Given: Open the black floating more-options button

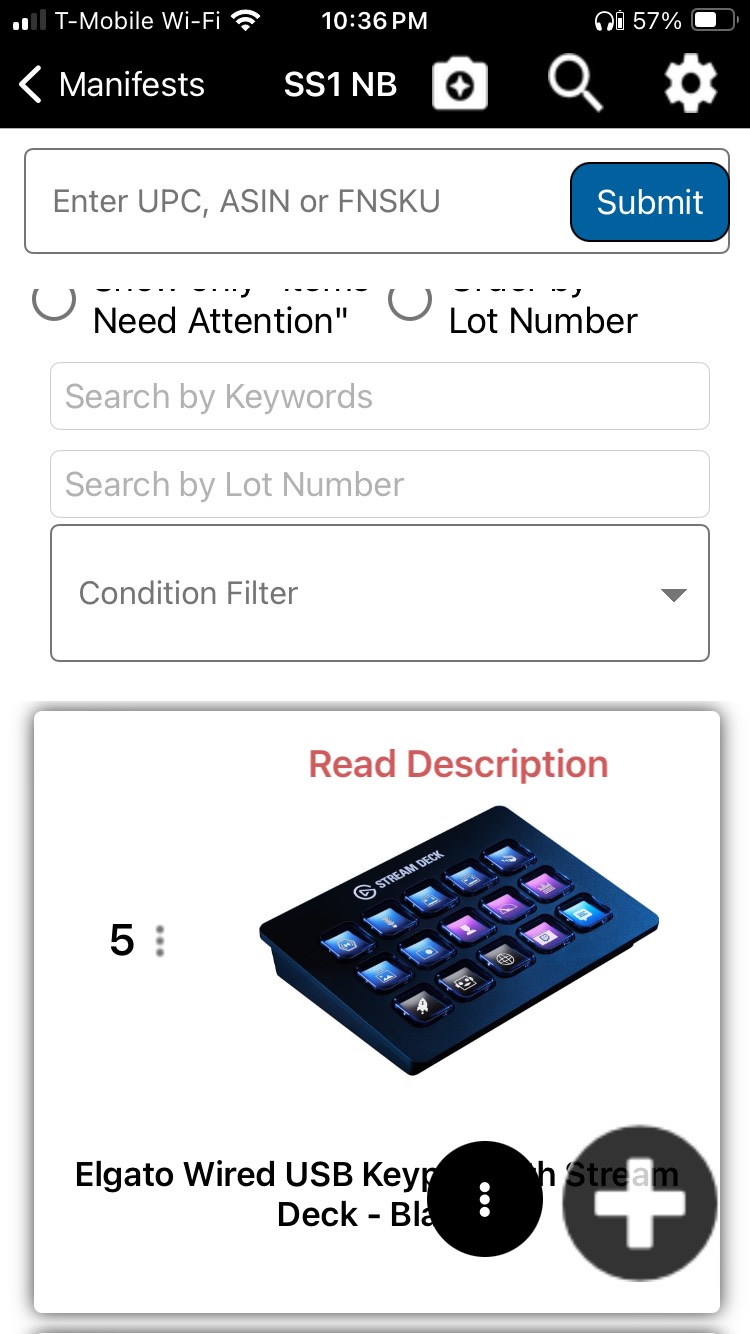Looking at the screenshot, I should click(485, 1199).
